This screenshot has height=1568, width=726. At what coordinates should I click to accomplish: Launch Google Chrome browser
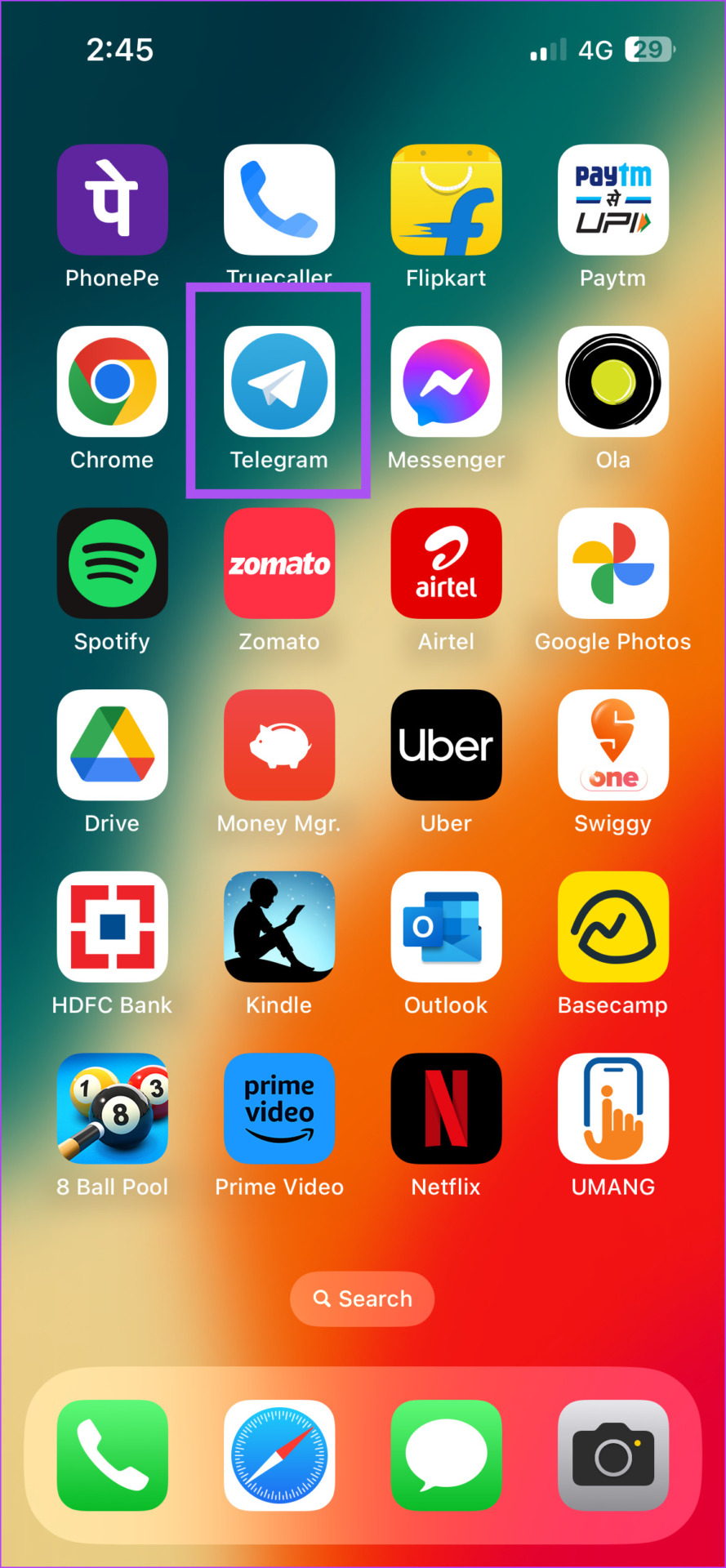click(x=112, y=382)
